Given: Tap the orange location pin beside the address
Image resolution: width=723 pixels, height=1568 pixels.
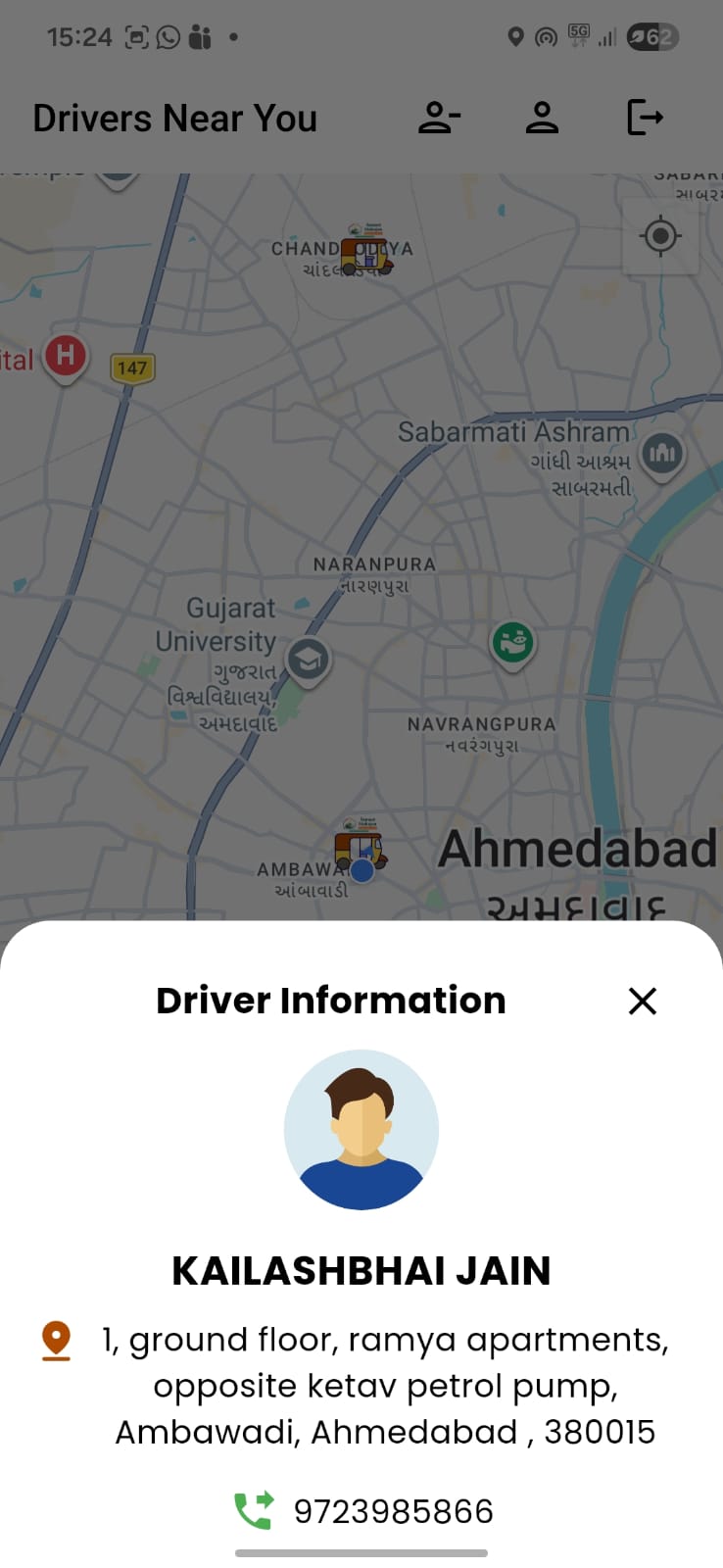Looking at the screenshot, I should pyautogui.click(x=56, y=1339).
